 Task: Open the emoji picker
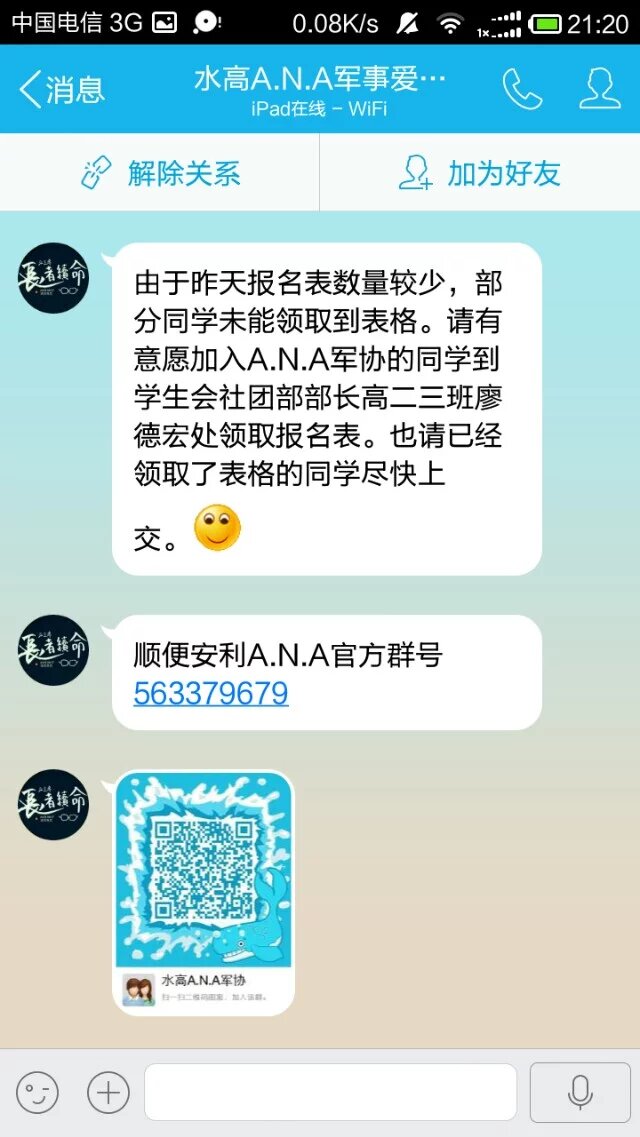[37, 1093]
